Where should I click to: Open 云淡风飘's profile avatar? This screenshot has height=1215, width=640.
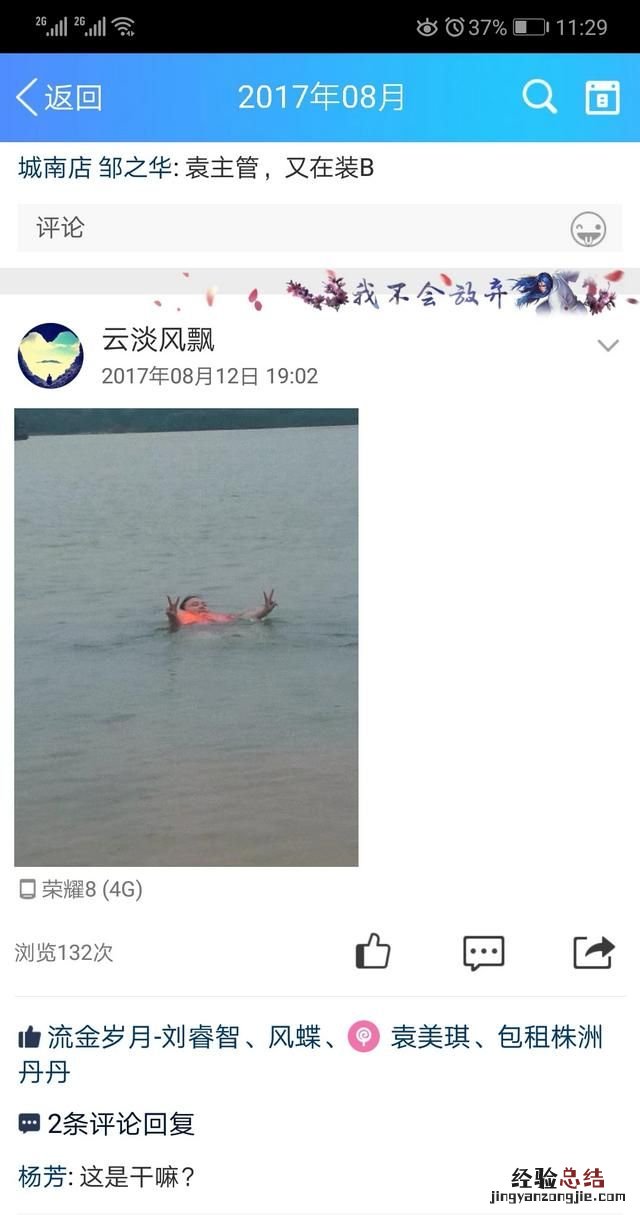pyautogui.click(x=50, y=356)
